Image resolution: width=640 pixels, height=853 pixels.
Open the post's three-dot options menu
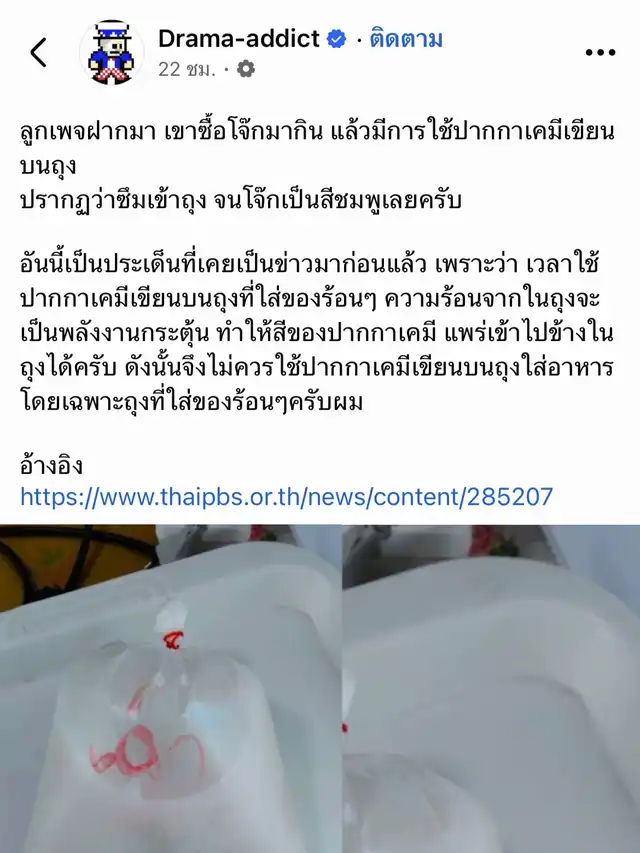(x=600, y=53)
